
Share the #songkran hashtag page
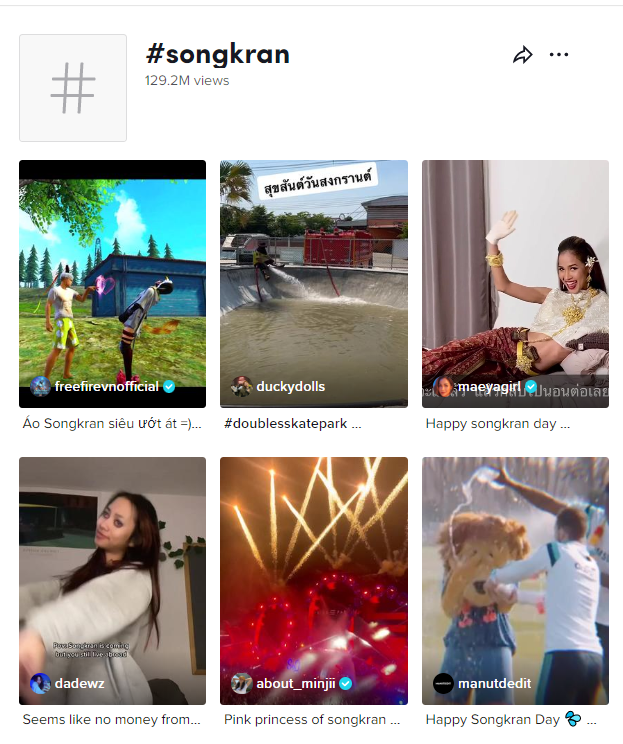coord(522,56)
